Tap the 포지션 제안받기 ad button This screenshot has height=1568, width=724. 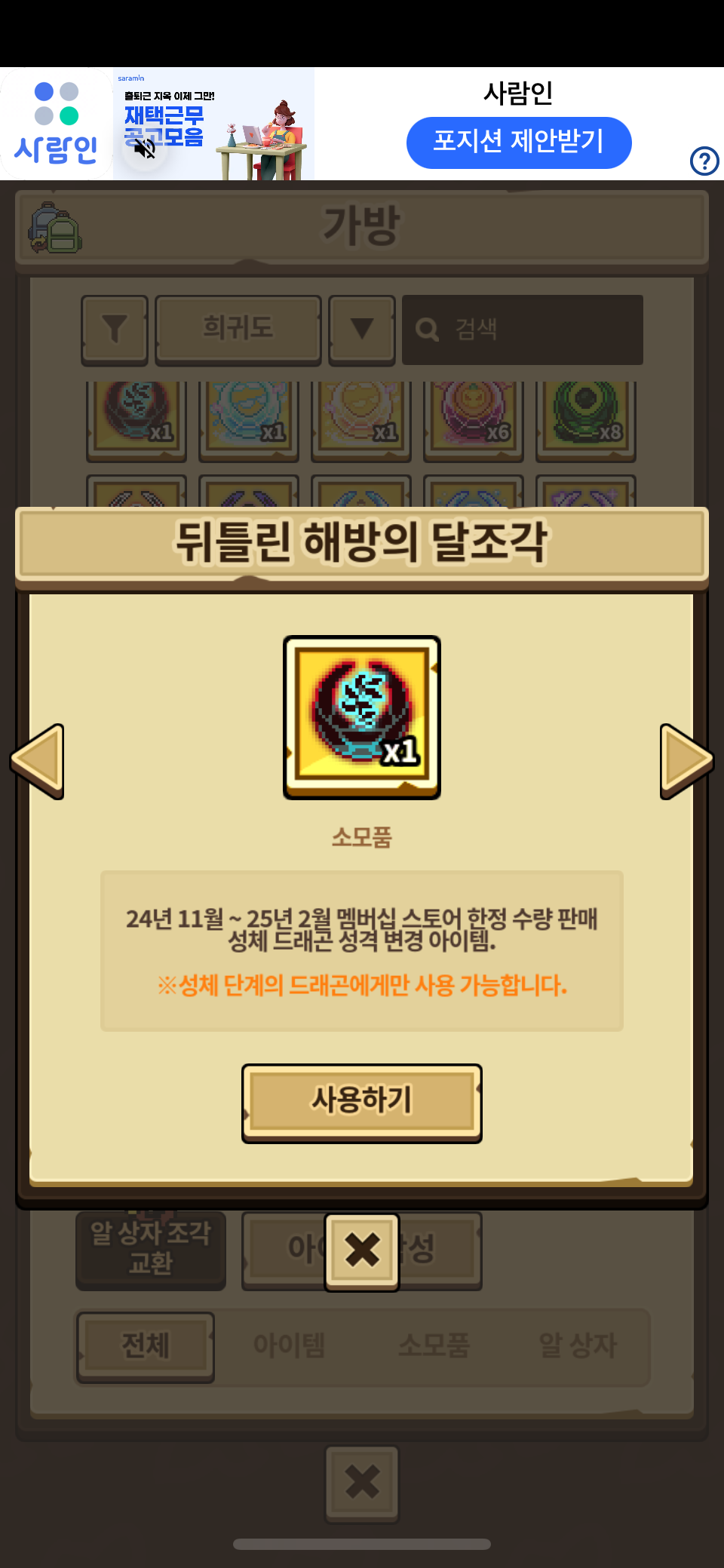(519, 143)
